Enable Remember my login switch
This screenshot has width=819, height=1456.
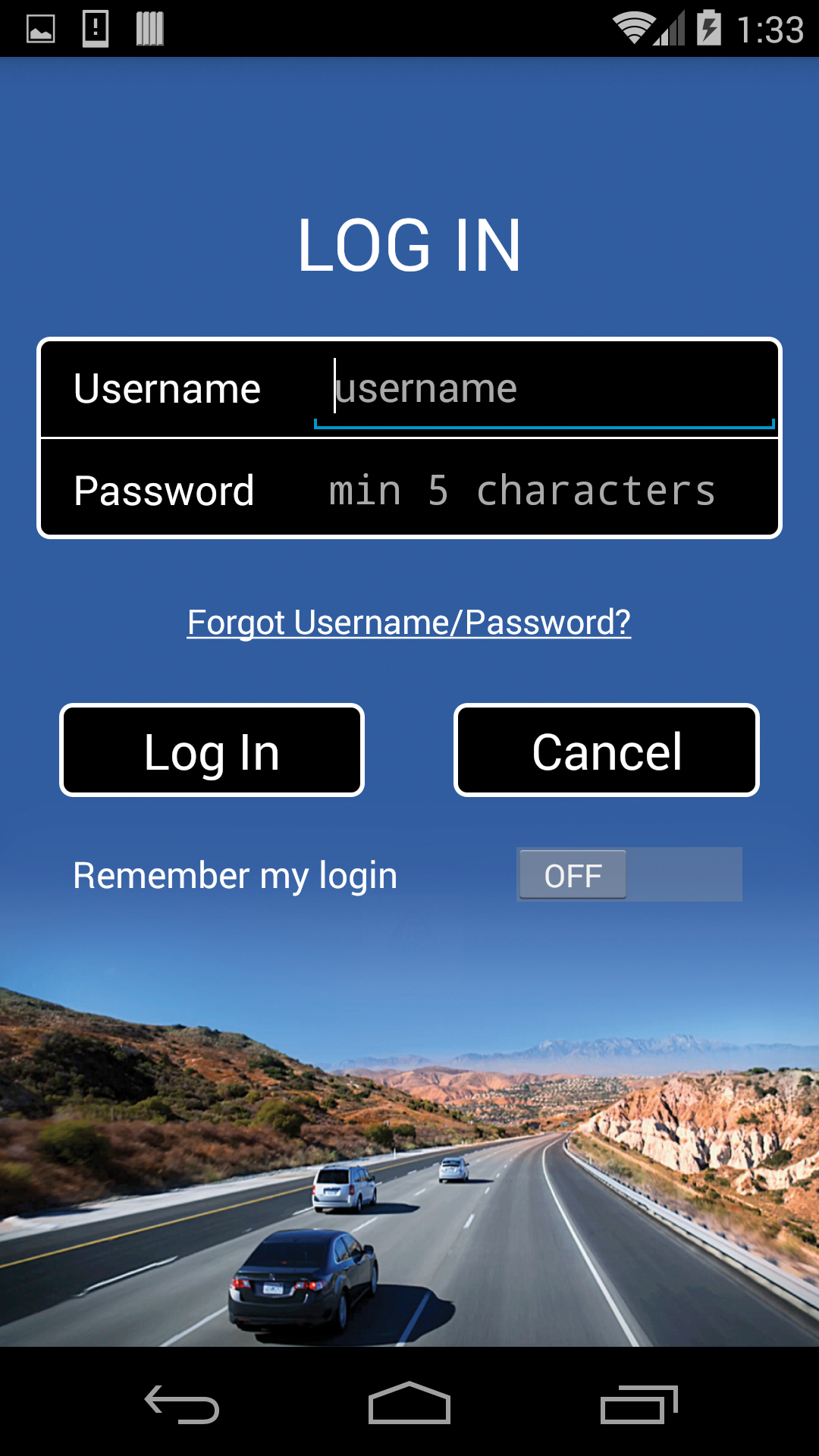[629, 875]
